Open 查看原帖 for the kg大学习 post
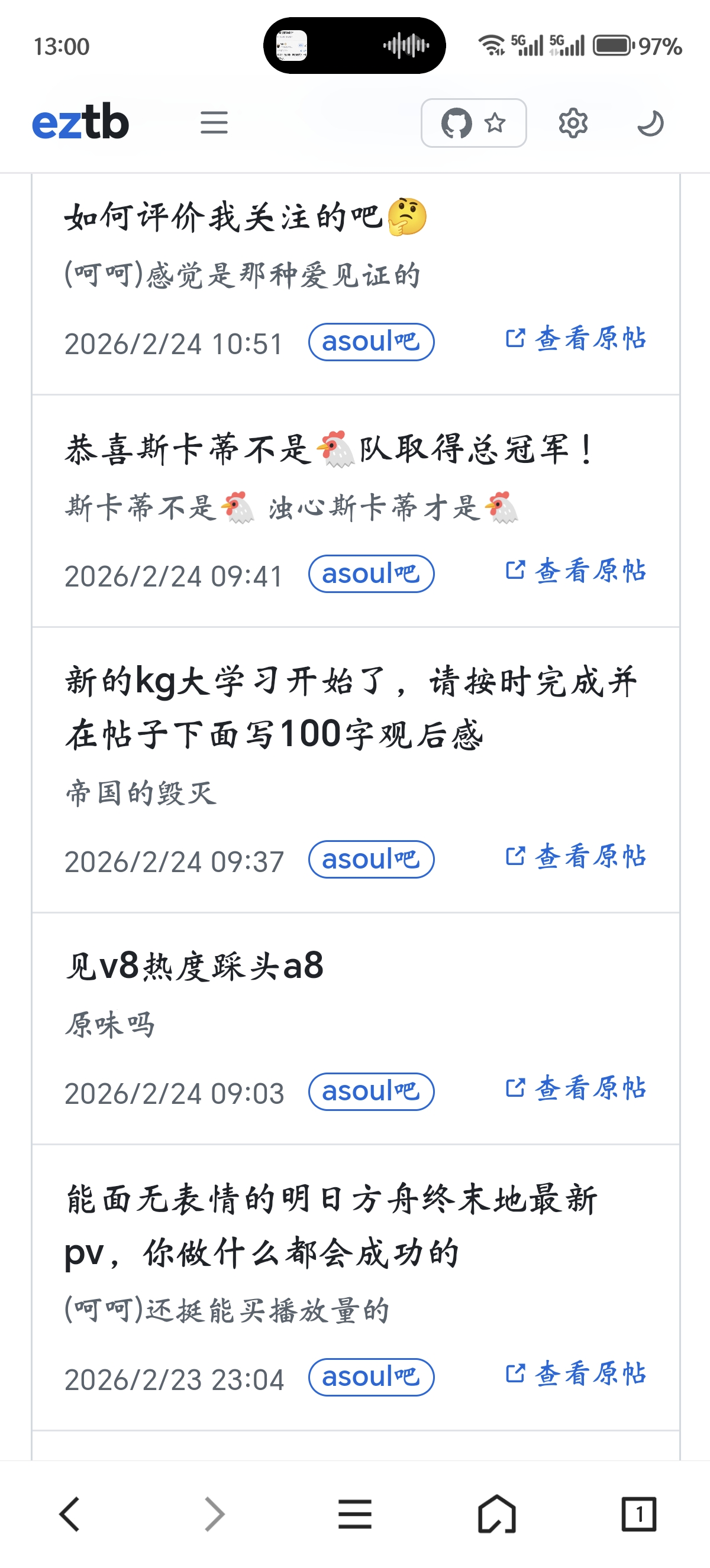710x1568 pixels. 576,857
